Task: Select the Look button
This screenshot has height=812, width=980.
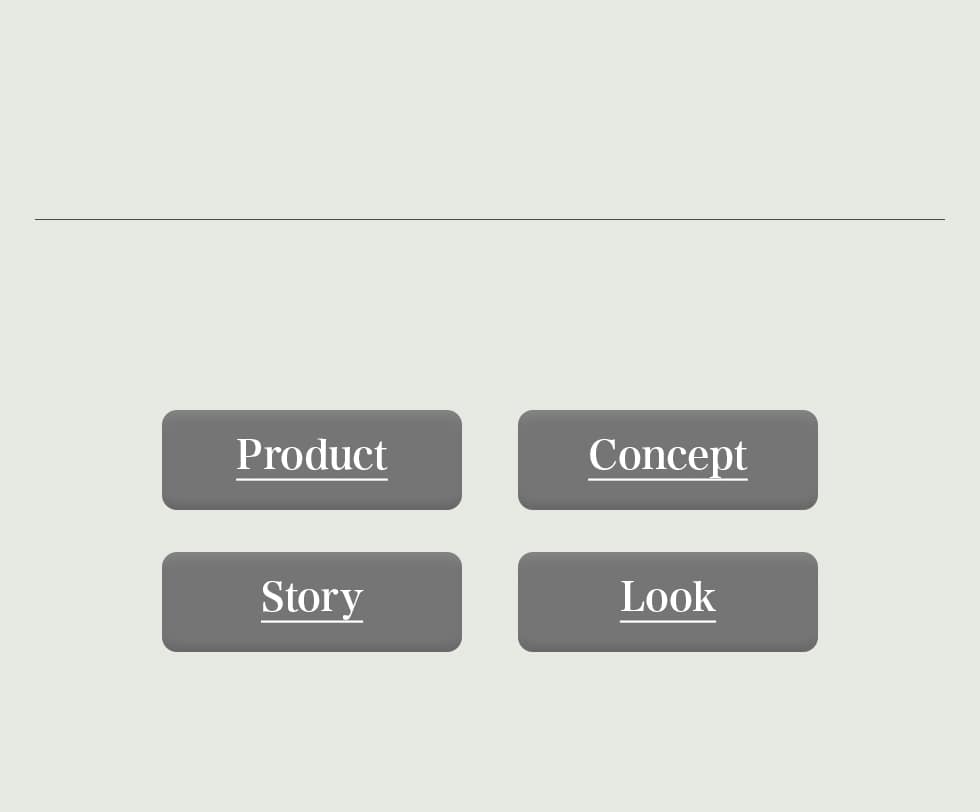Action: (x=667, y=601)
